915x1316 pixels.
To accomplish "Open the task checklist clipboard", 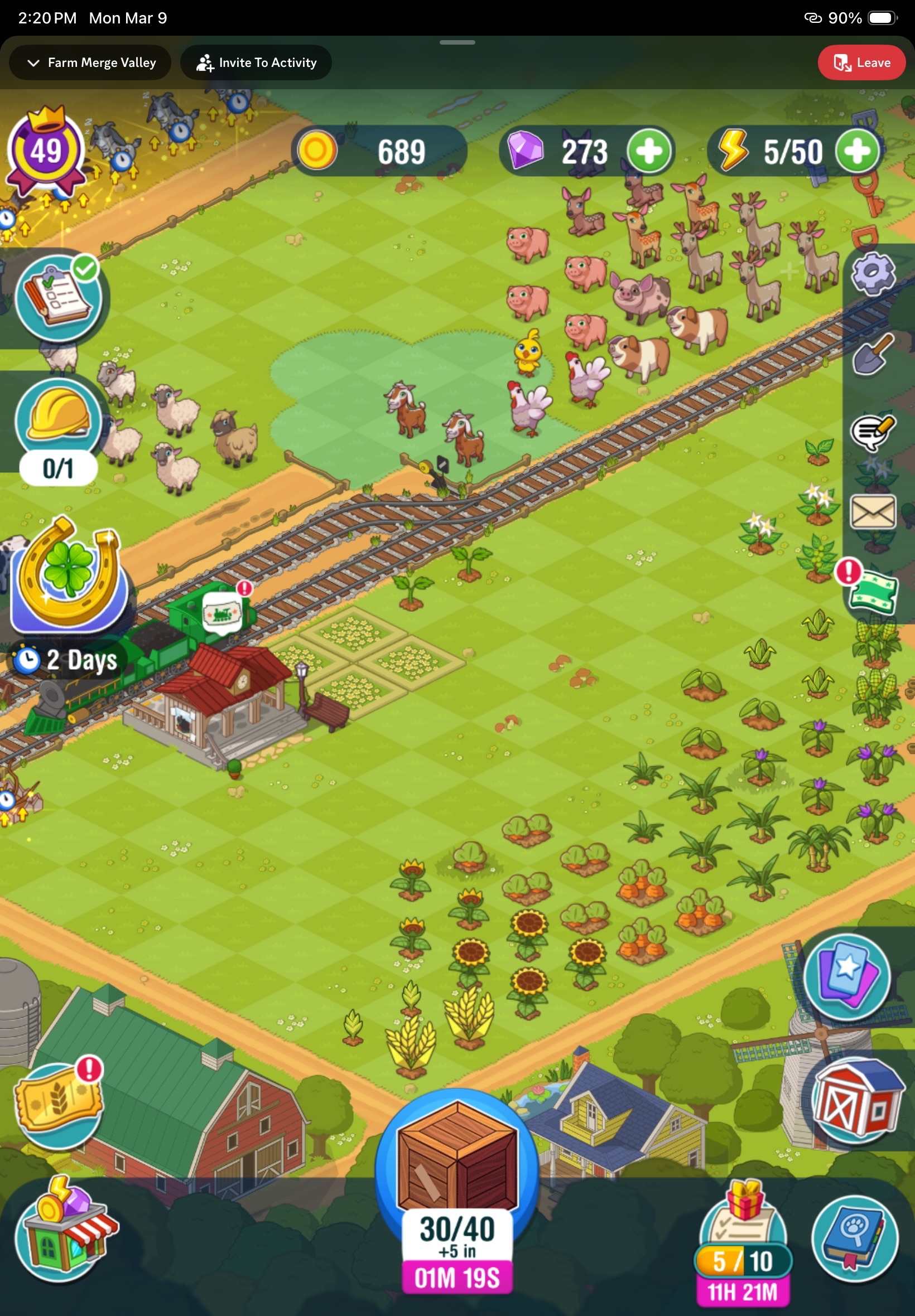I will pos(59,298).
